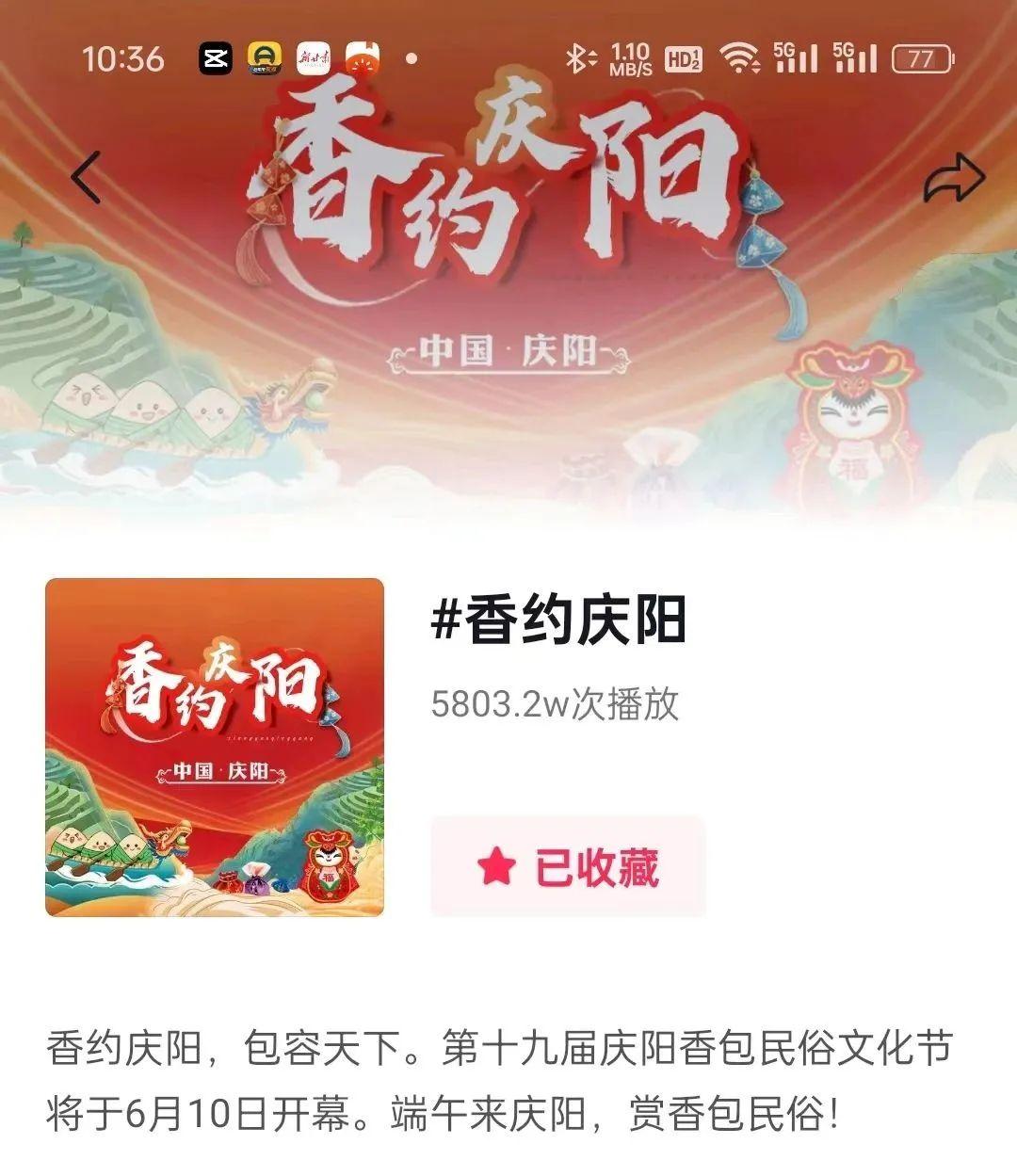Tap 已收藏 to unfavorite the topic
Image resolution: width=1017 pixels, height=1176 pixels.
(568, 866)
